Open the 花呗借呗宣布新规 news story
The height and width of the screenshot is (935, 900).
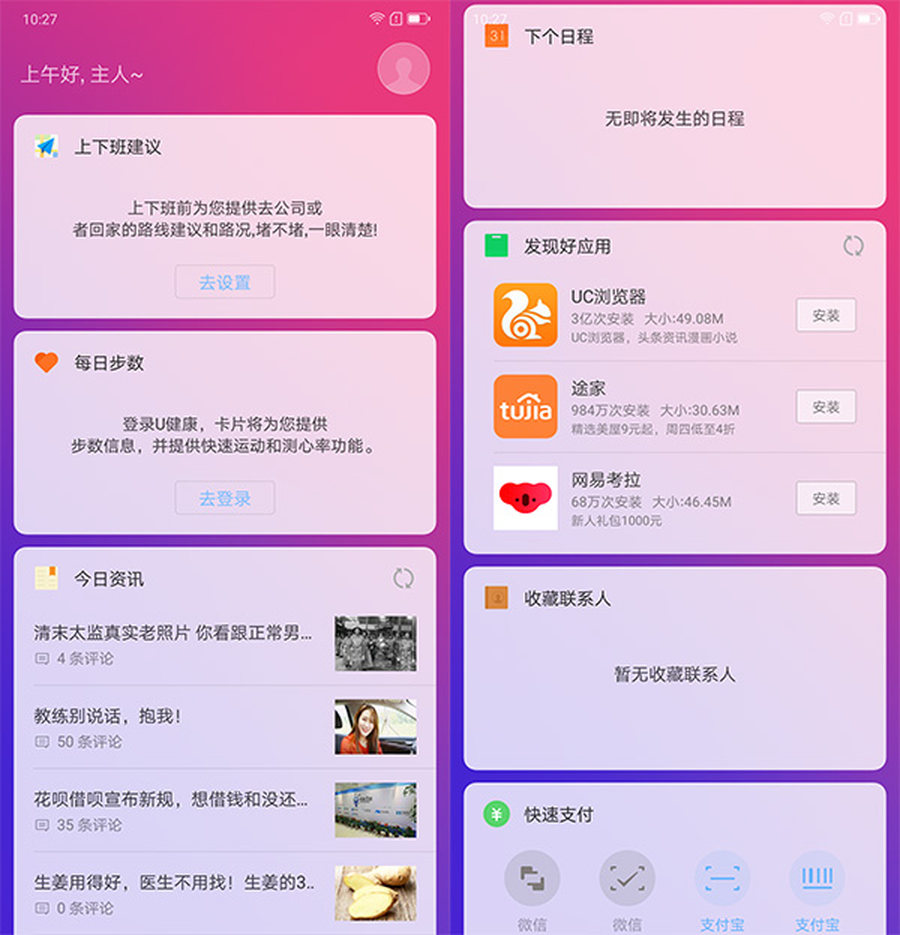(173, 800)
